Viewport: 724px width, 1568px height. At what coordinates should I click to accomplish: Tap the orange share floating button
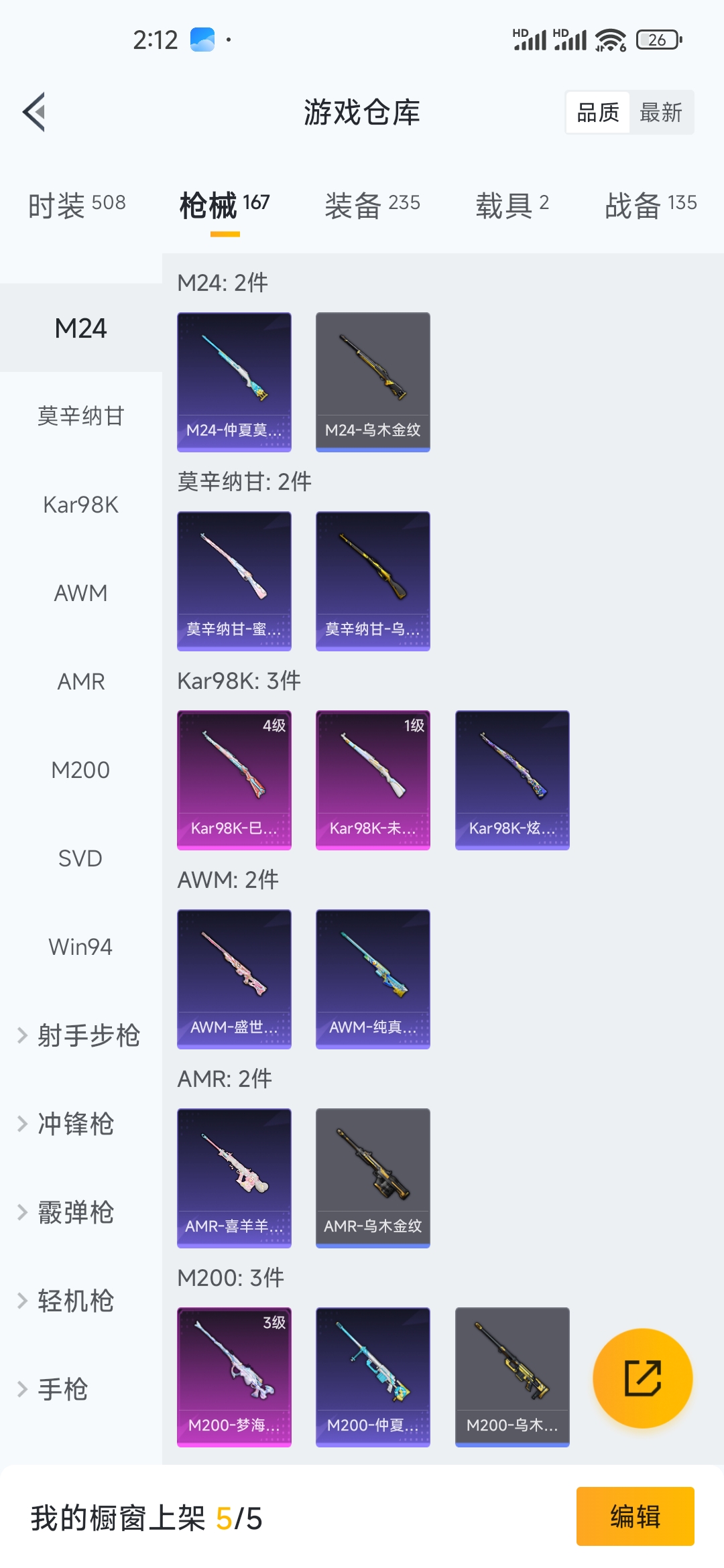point(642,1378)
